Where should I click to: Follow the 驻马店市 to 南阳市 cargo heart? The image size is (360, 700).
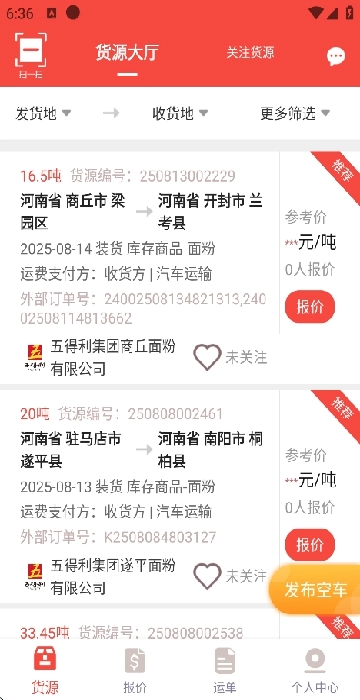[207, 576]
